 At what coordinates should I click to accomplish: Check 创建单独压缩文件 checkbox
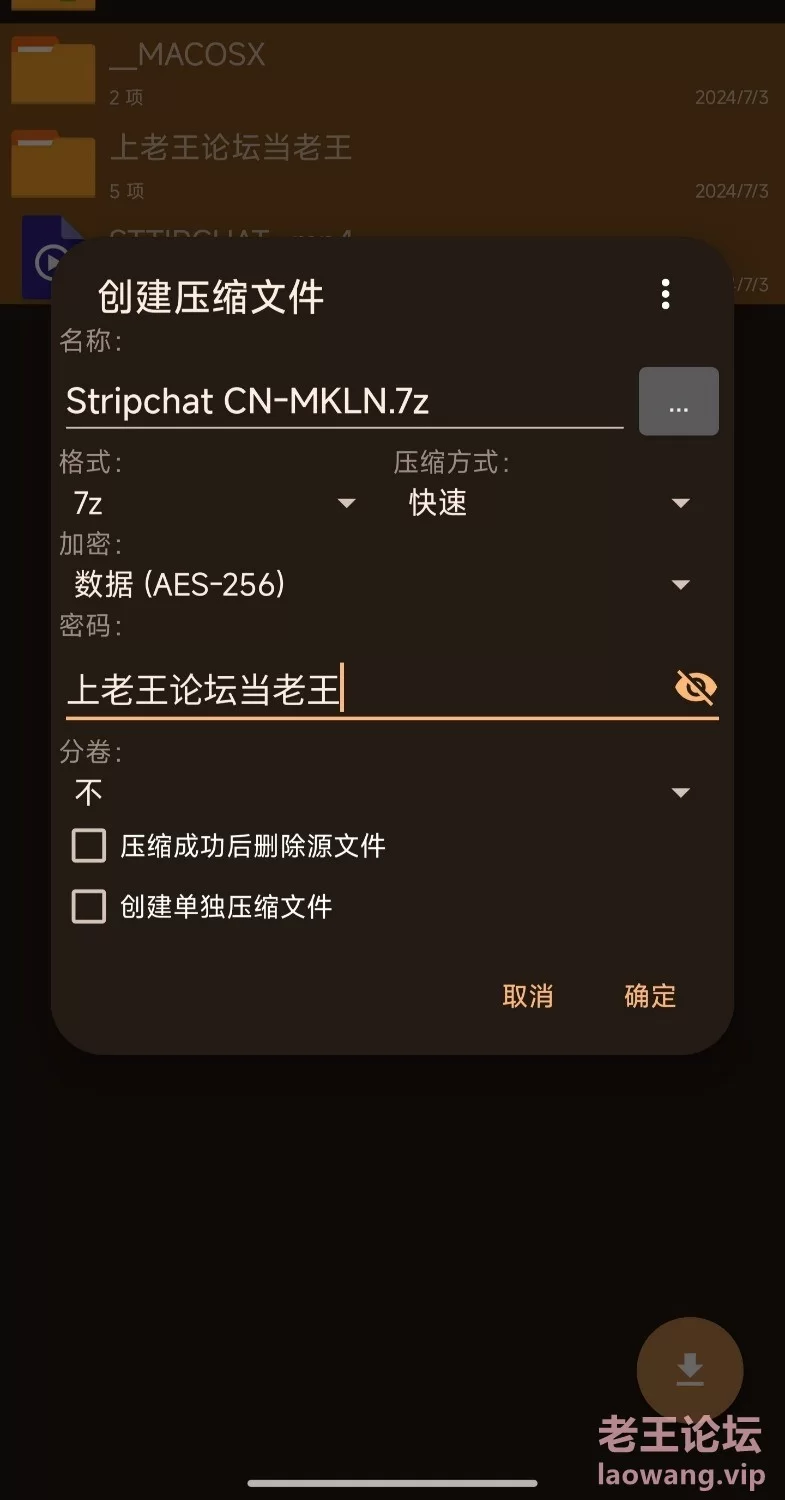pyautogui.click(x=89, y=907)
